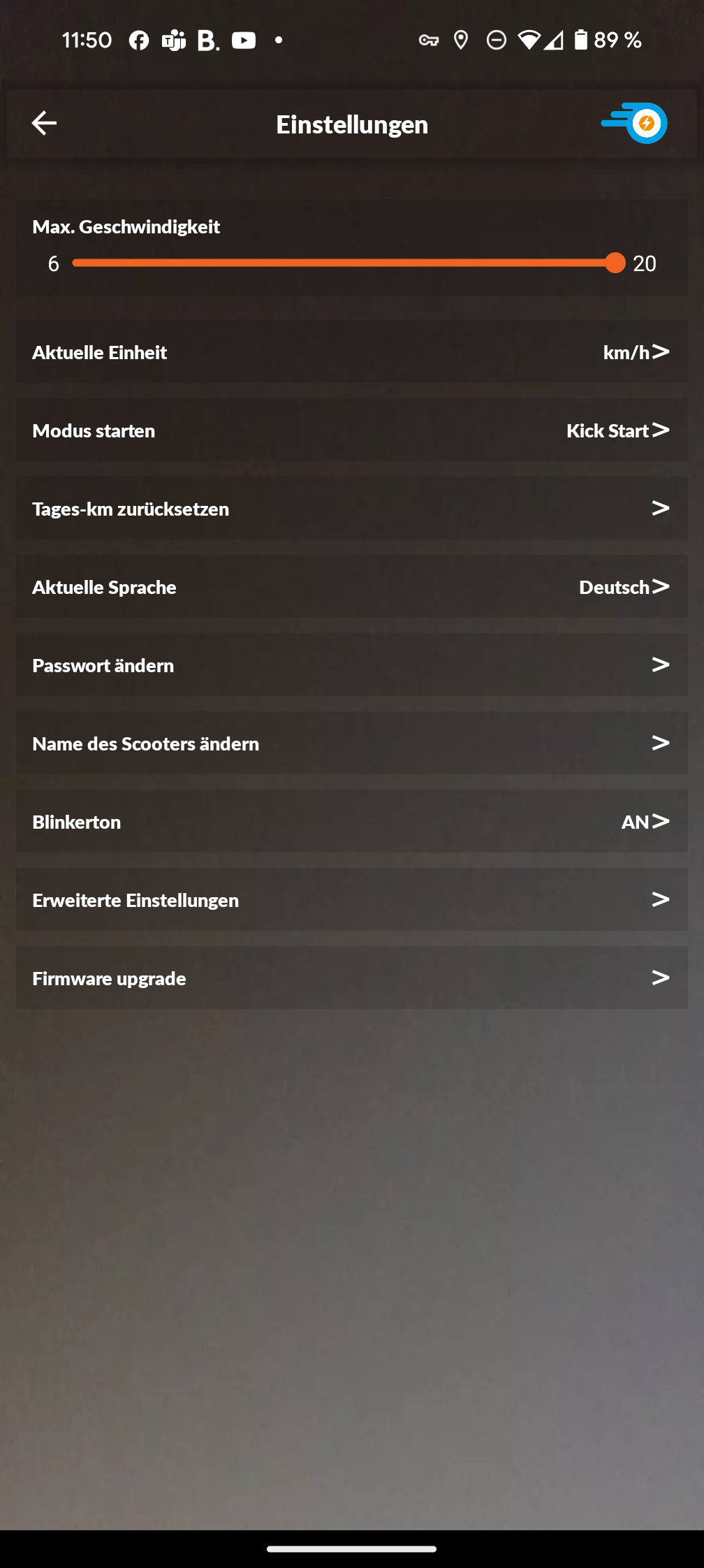This screenshot has height=1568, width=704.
Task: Open Passwort ändern
Action: coord(352,665)
